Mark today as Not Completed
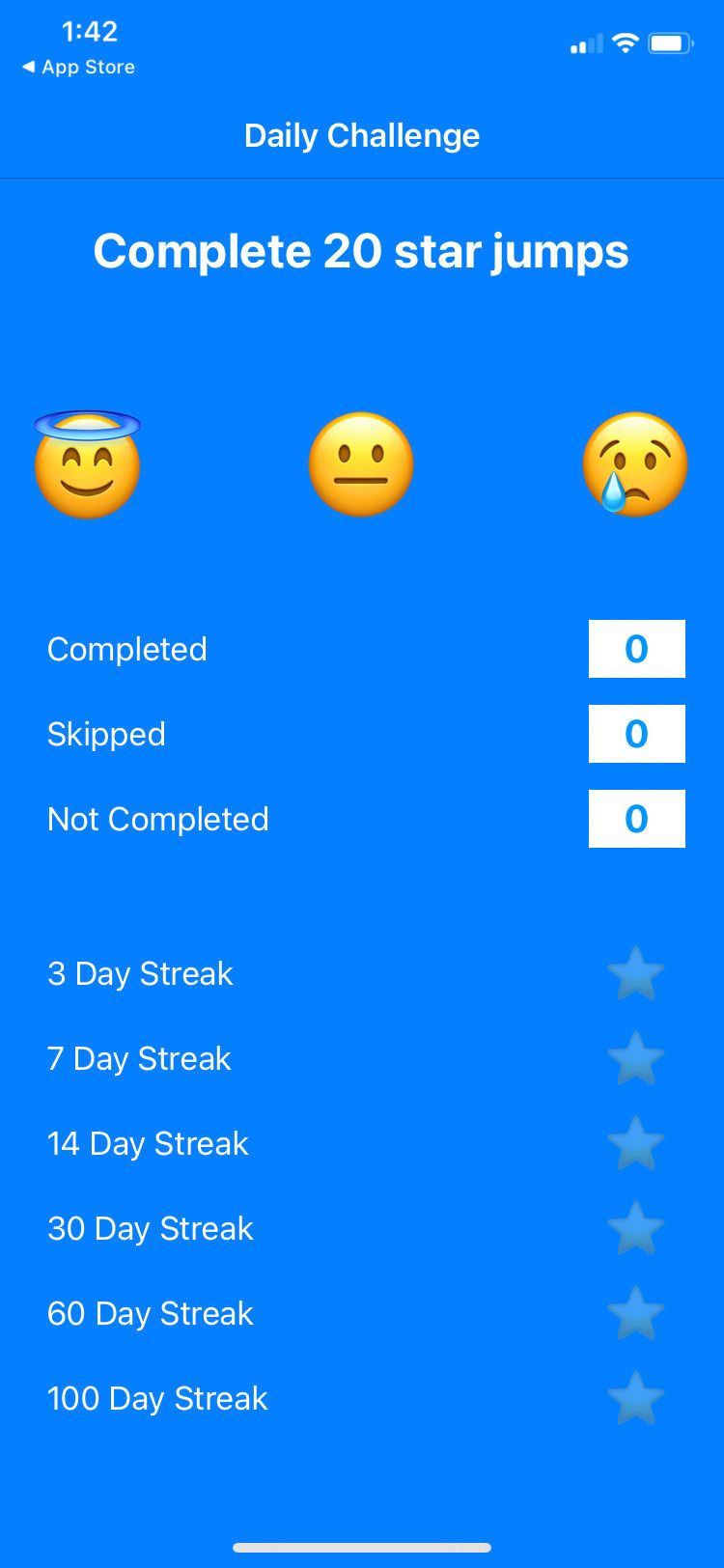724x1568 pixels. tap(157, 819)
